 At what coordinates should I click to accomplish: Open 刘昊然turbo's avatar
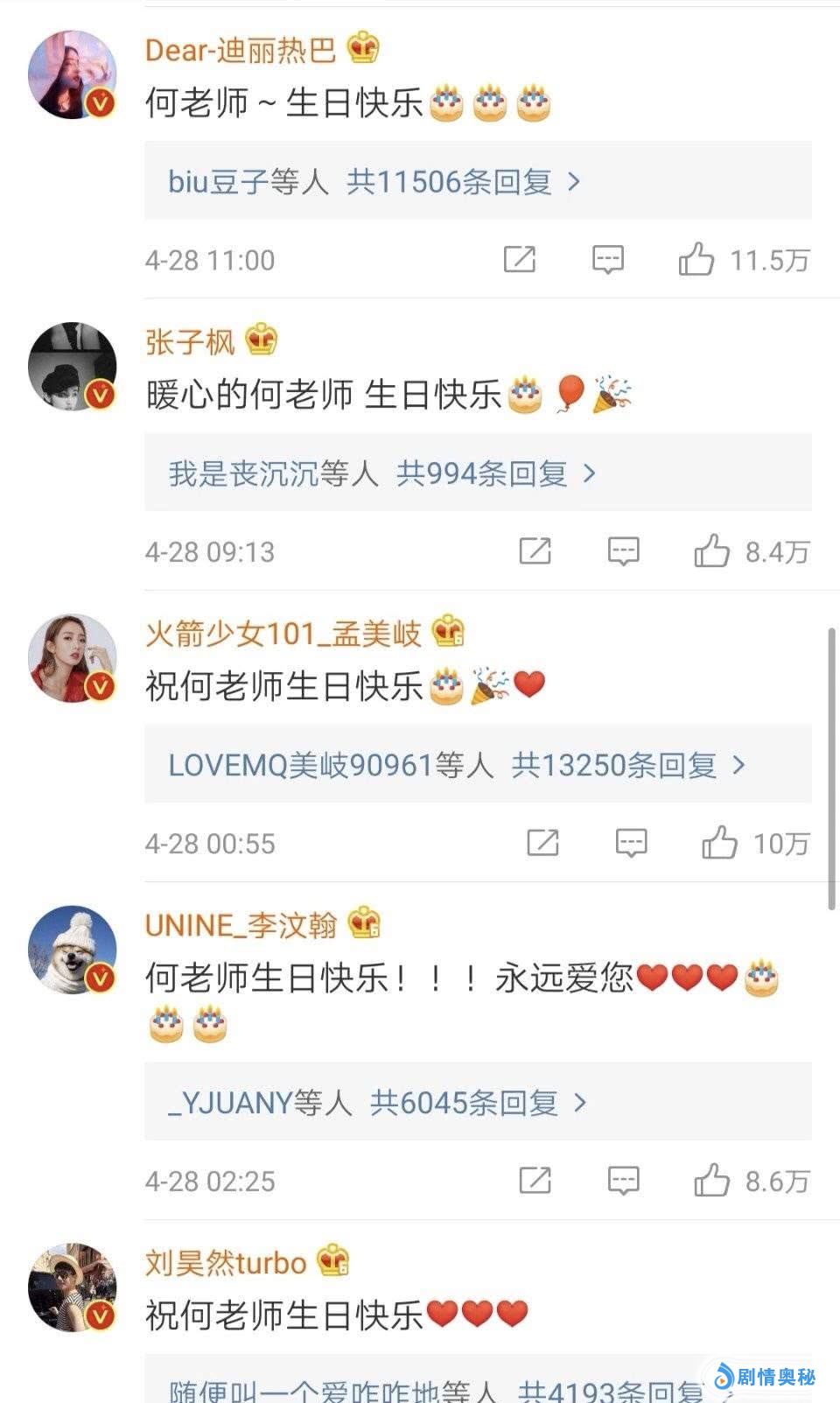[x=73, y=1287]
